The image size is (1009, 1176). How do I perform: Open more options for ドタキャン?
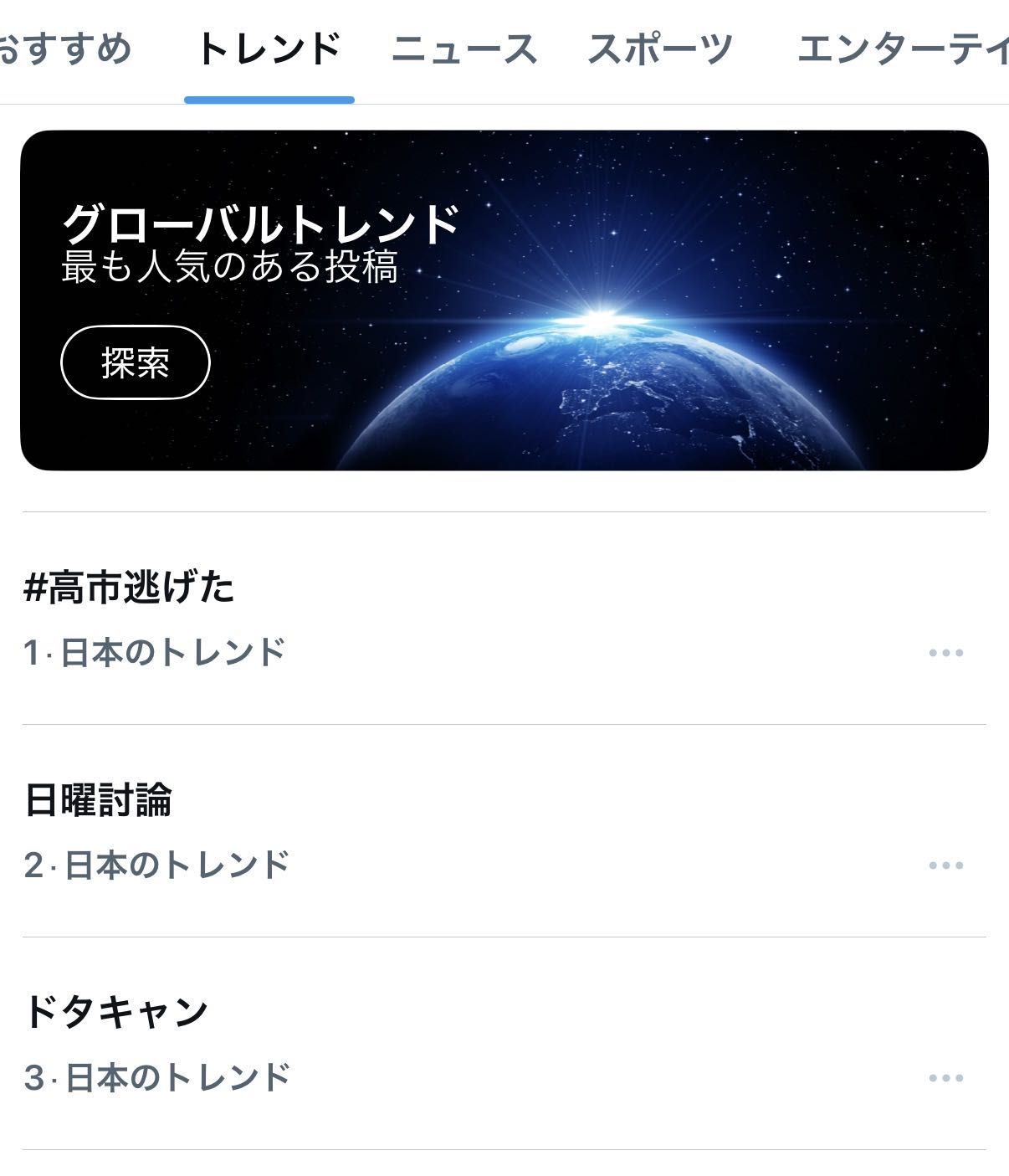coord(945,1078)
